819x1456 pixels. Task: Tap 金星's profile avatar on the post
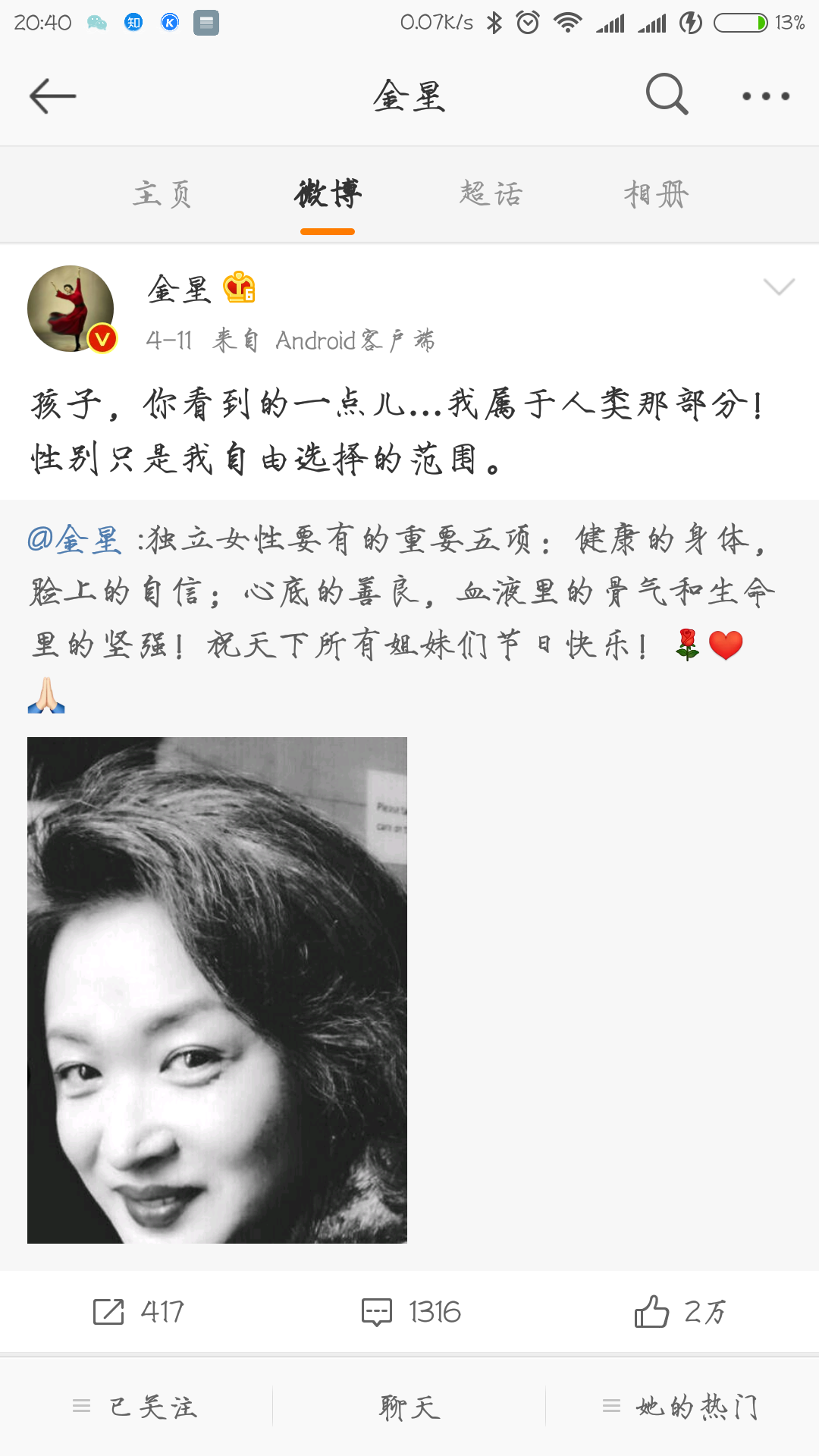[x=71, y=309]
